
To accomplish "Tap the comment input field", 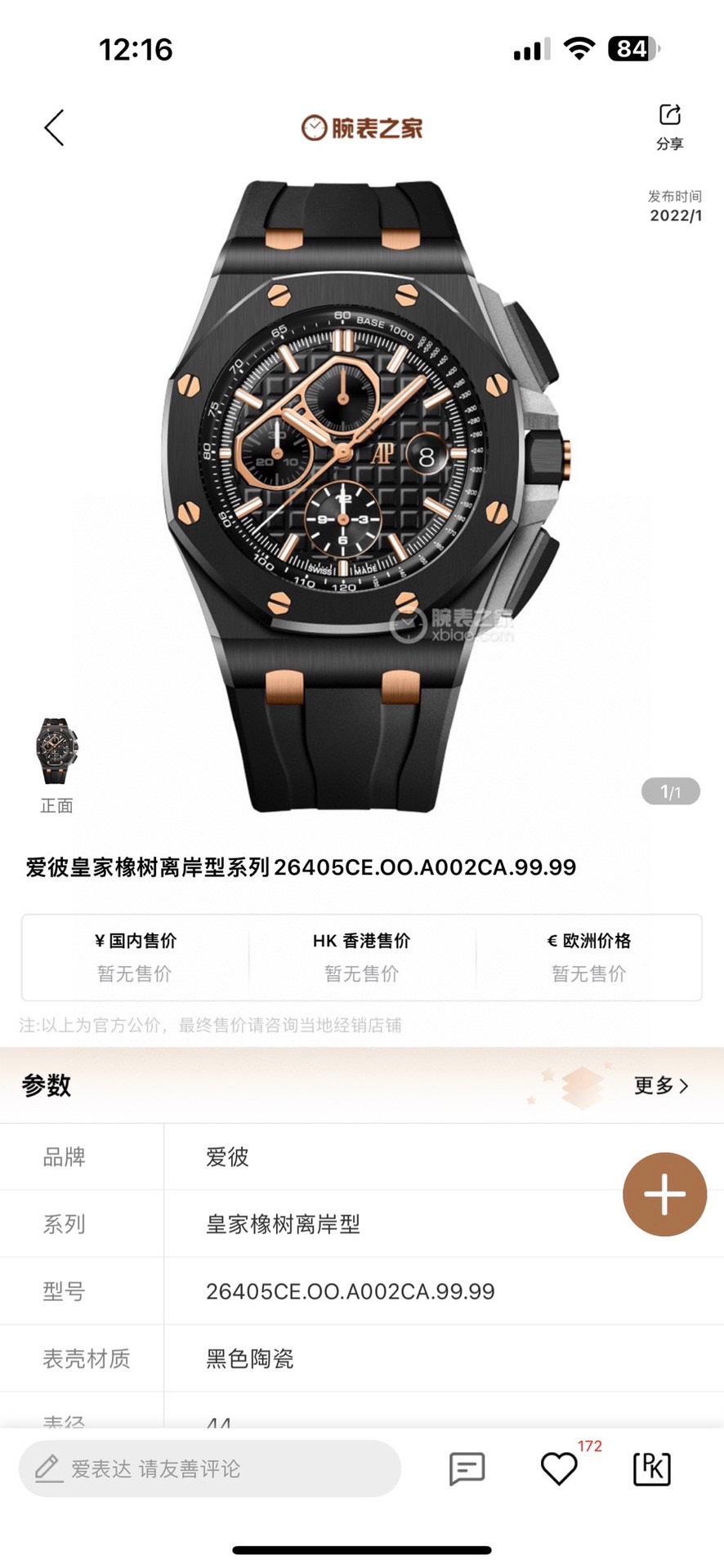I will 210,1468.
